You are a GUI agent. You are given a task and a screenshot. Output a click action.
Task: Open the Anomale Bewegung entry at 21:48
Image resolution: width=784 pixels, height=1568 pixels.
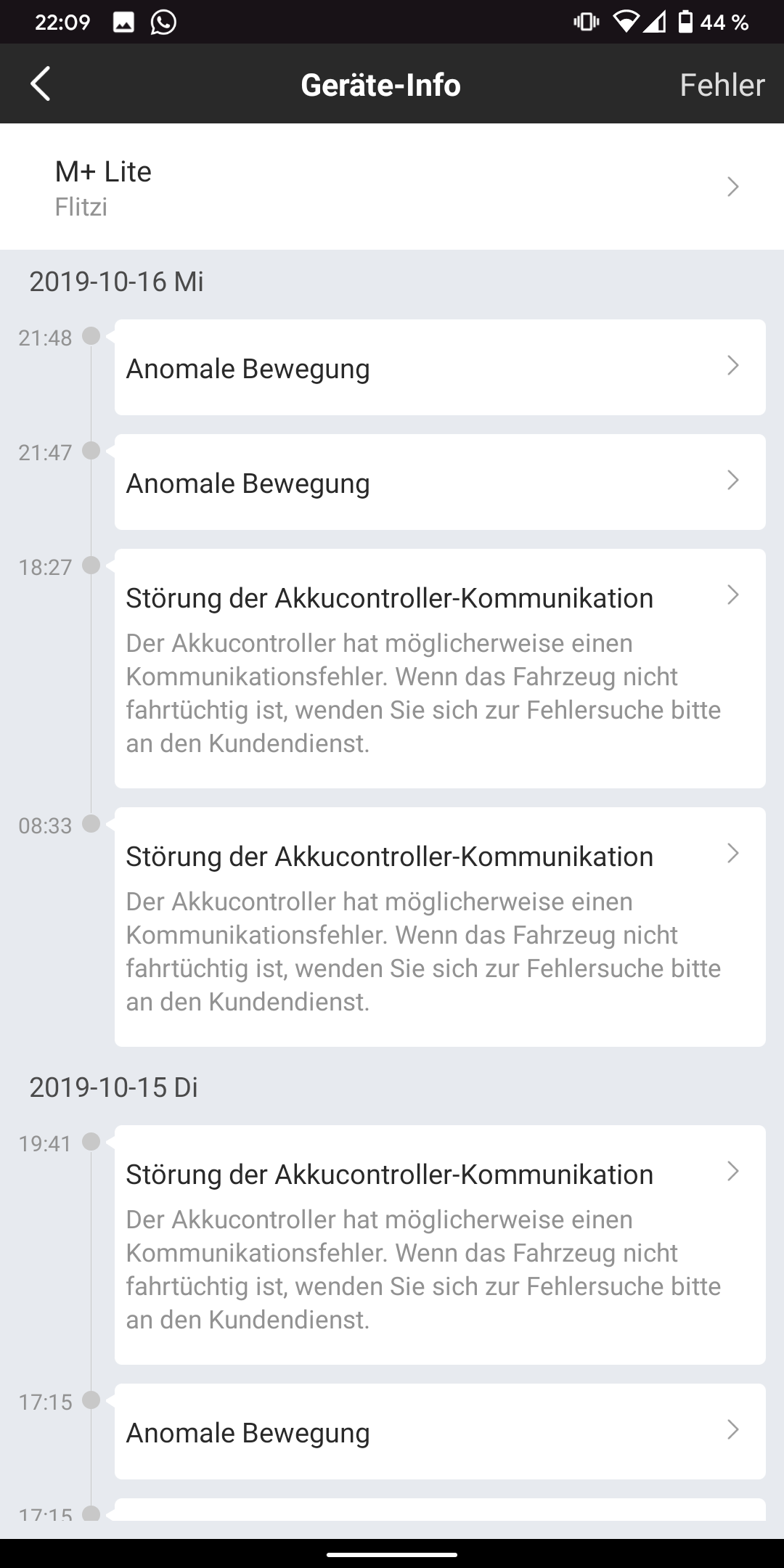coord(439,367)
